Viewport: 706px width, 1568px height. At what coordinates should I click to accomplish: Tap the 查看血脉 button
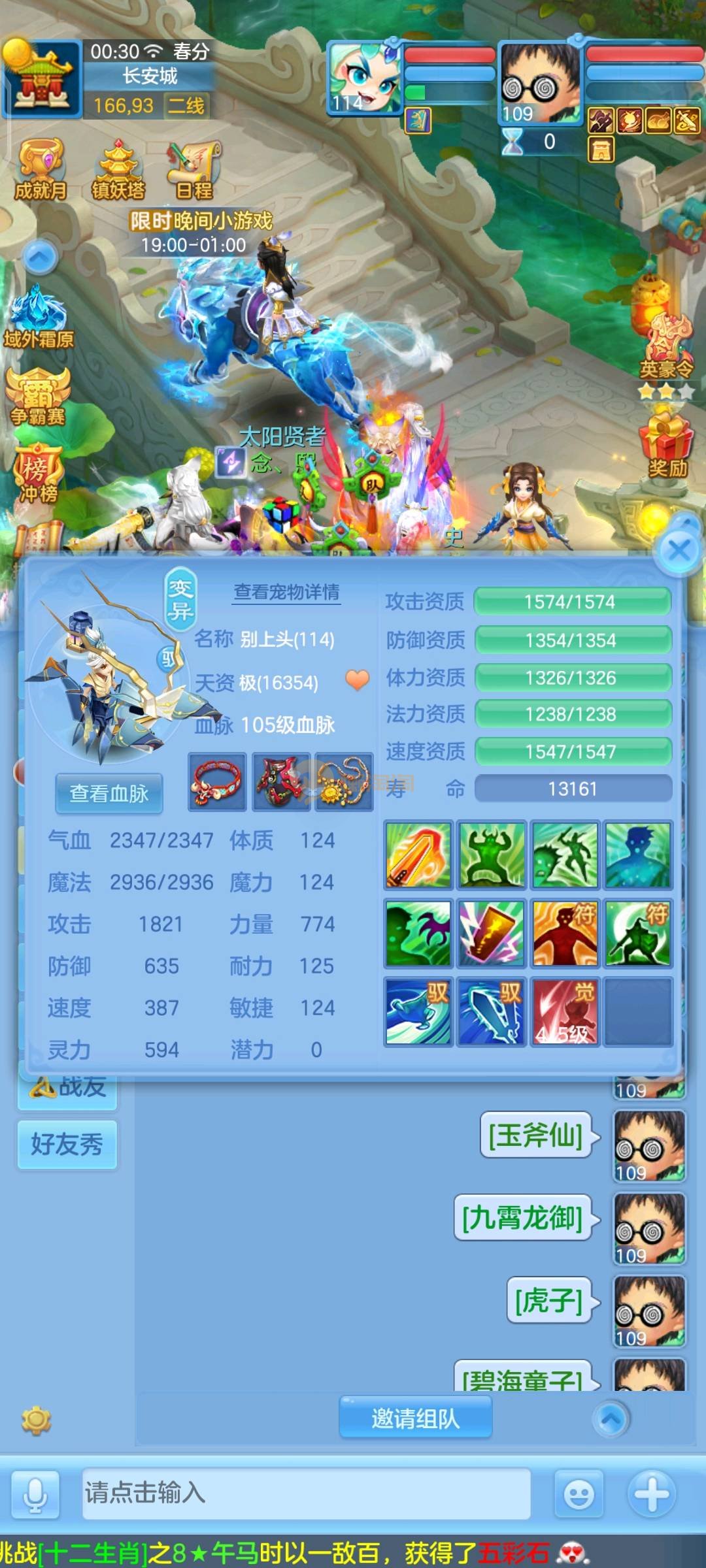(x=109, y=793)
